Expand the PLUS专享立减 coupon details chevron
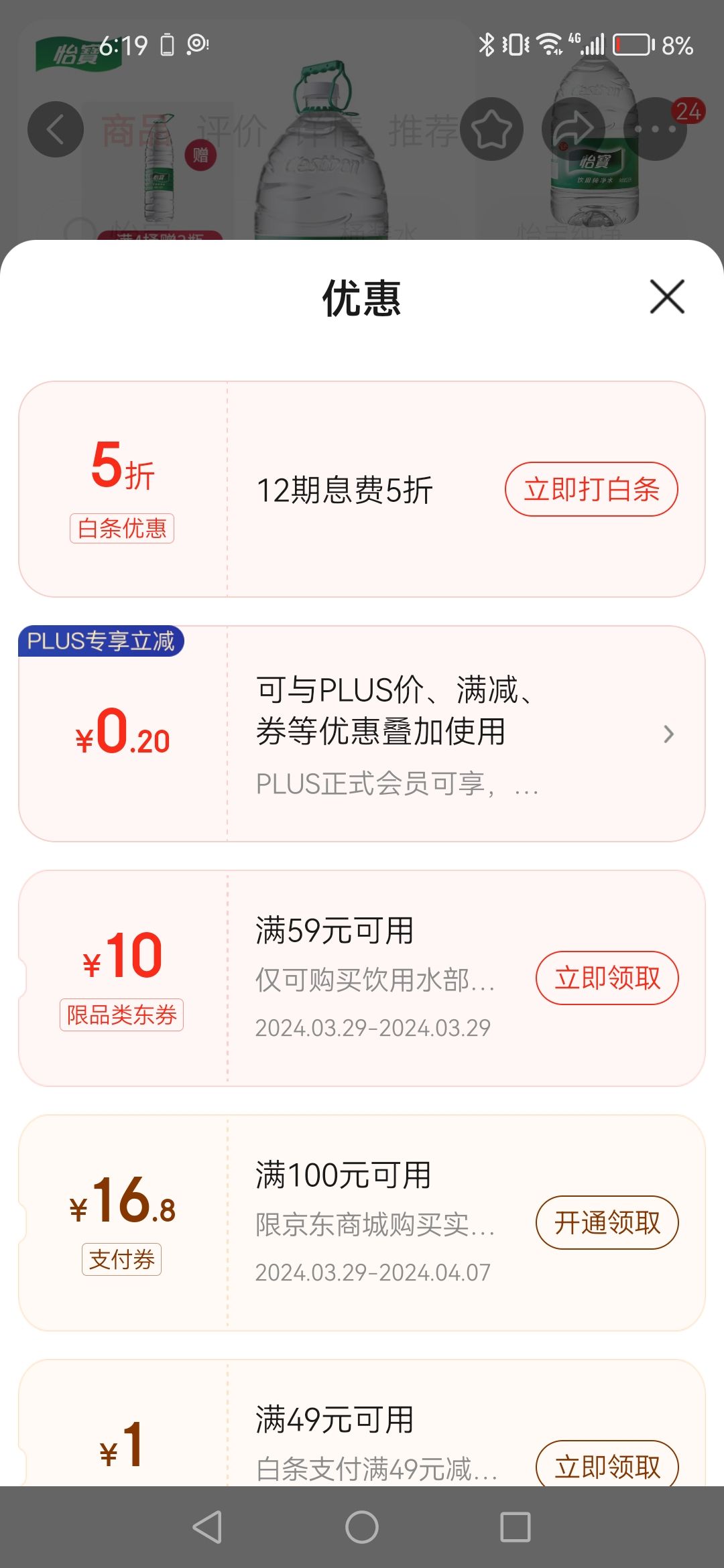Viewport: 724px width, 1568px height. coord(668,734)
